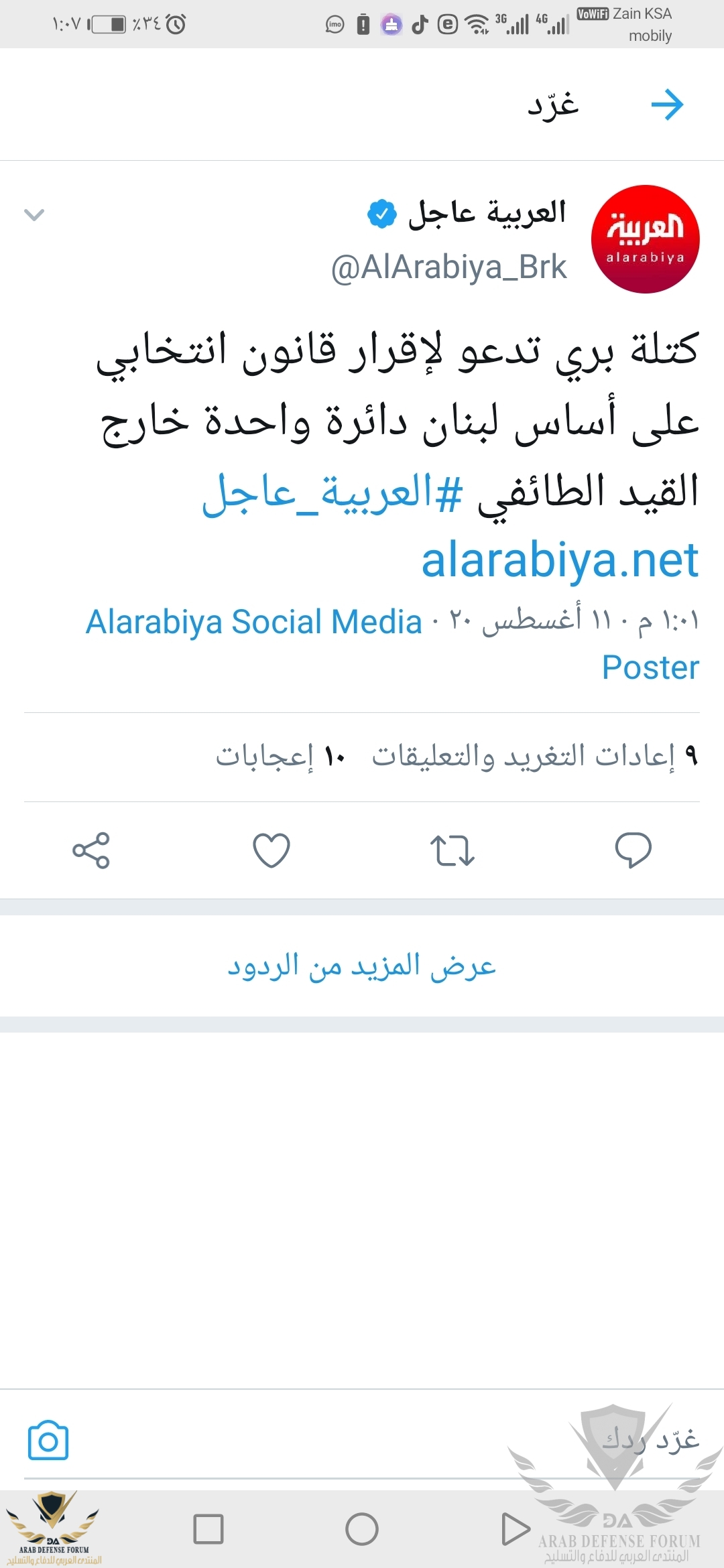Share this tweet
Screen dimensions: 724x1568
[x=90, y=850]
